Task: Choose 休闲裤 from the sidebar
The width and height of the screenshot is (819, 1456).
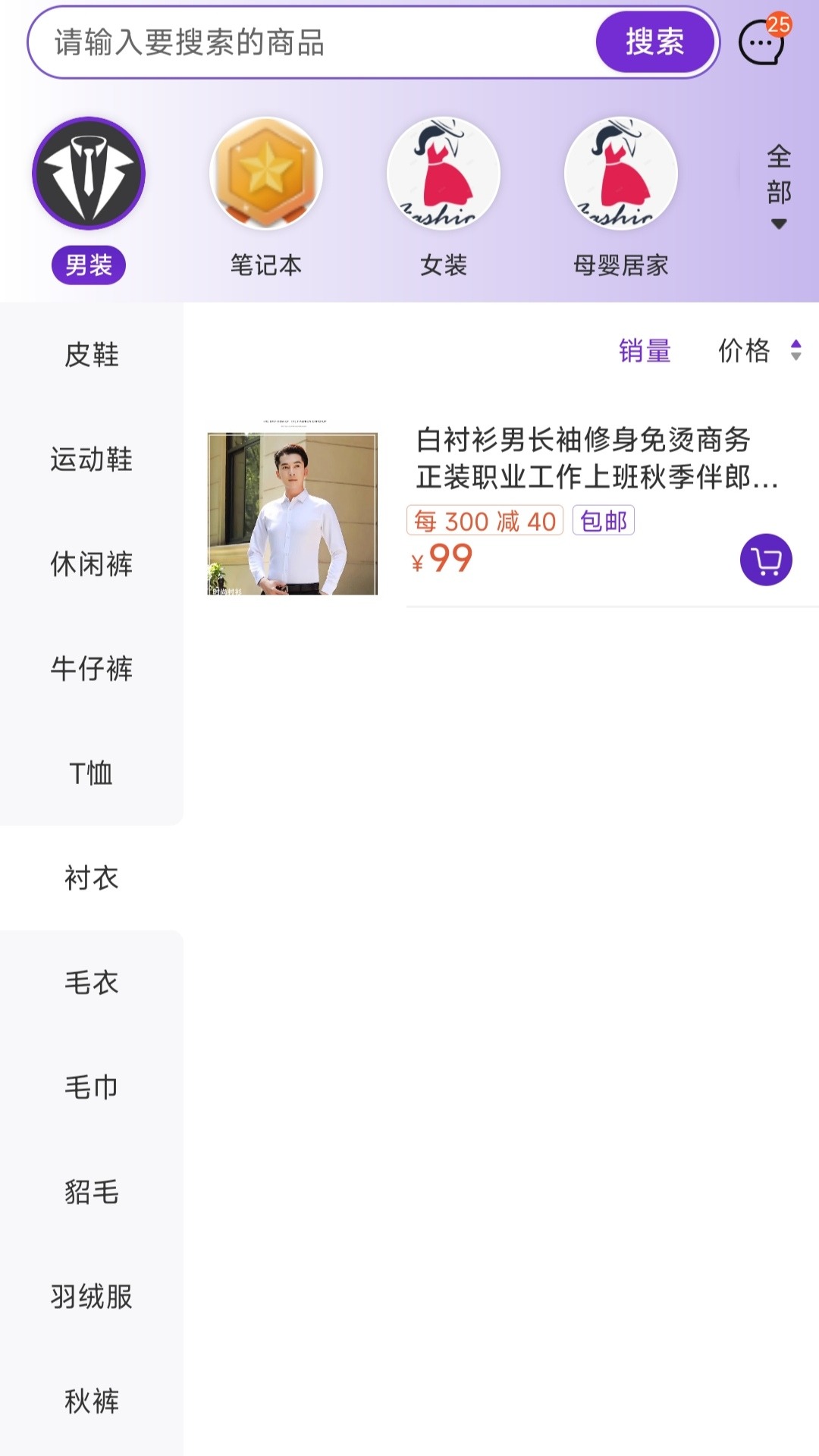Action: tap(92, 564)
